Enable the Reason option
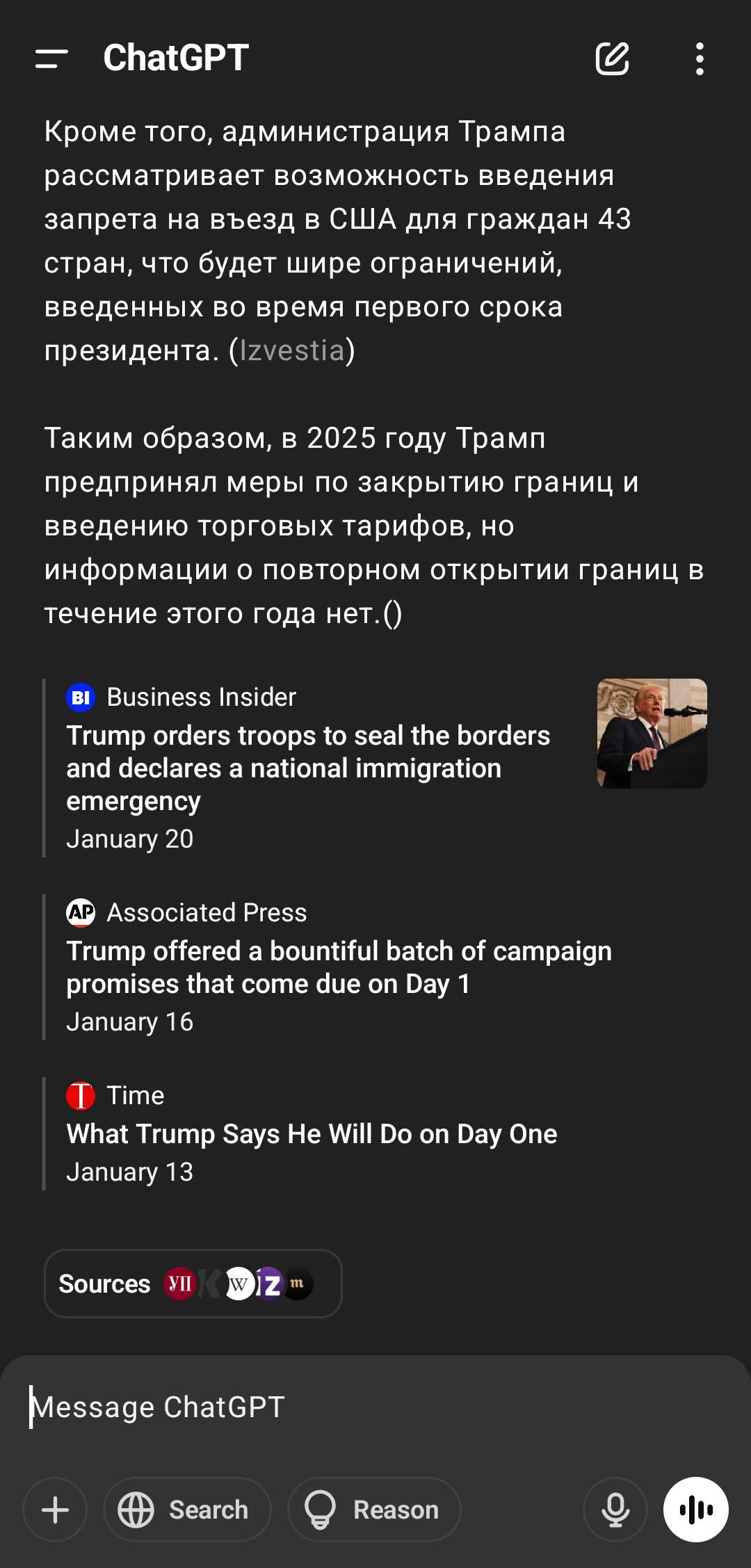751x1568 pixels. tap(374, 1510)
